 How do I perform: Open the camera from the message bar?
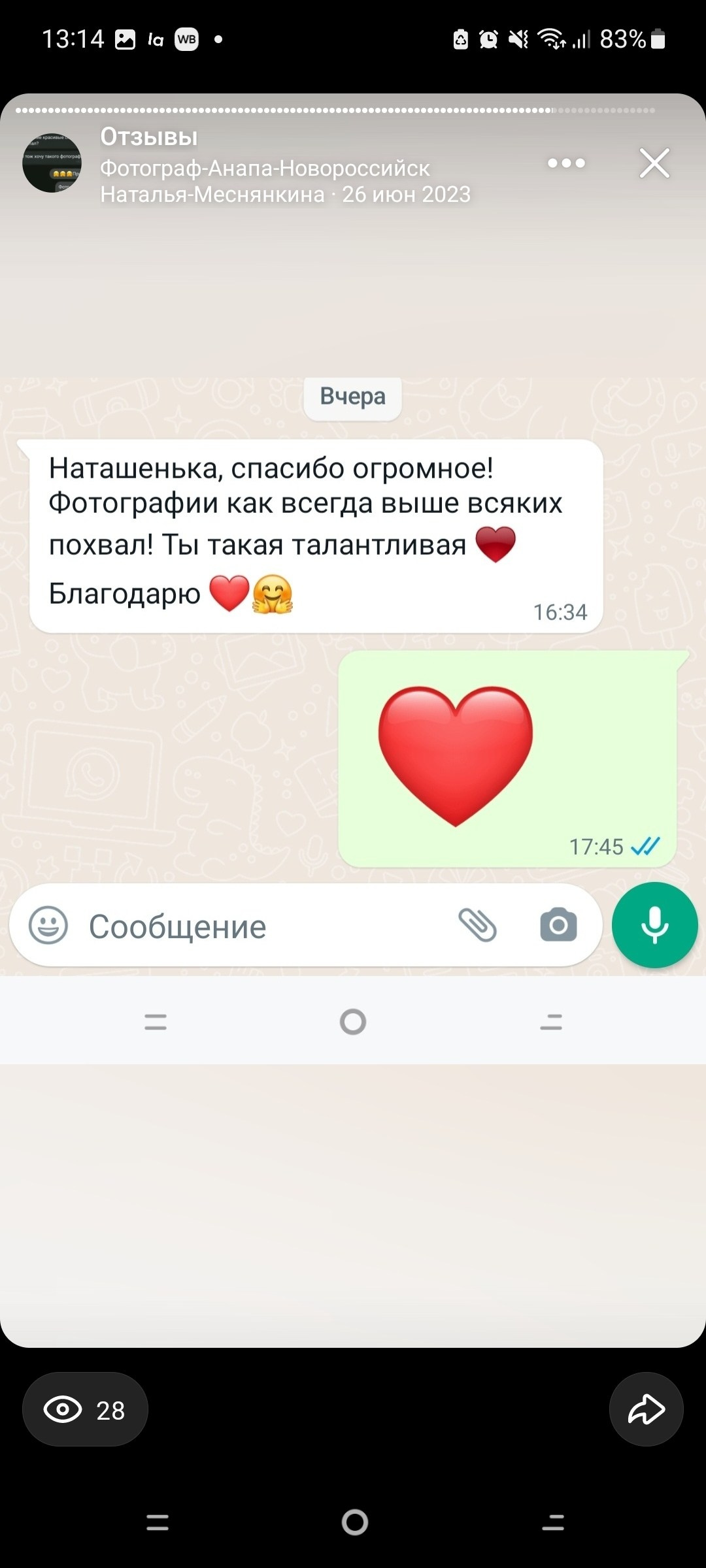559,924
